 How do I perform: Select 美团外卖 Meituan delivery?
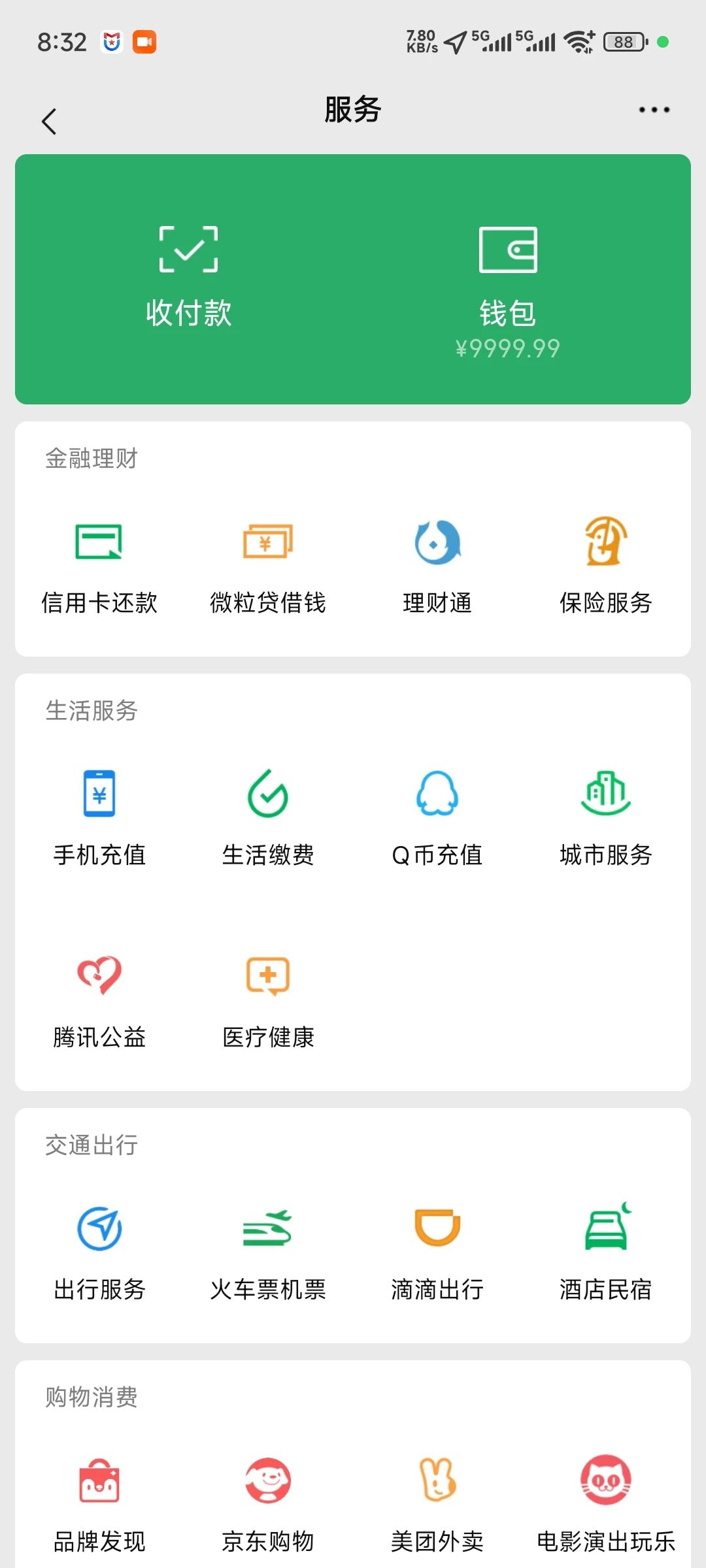click(x=436, y=1503)
